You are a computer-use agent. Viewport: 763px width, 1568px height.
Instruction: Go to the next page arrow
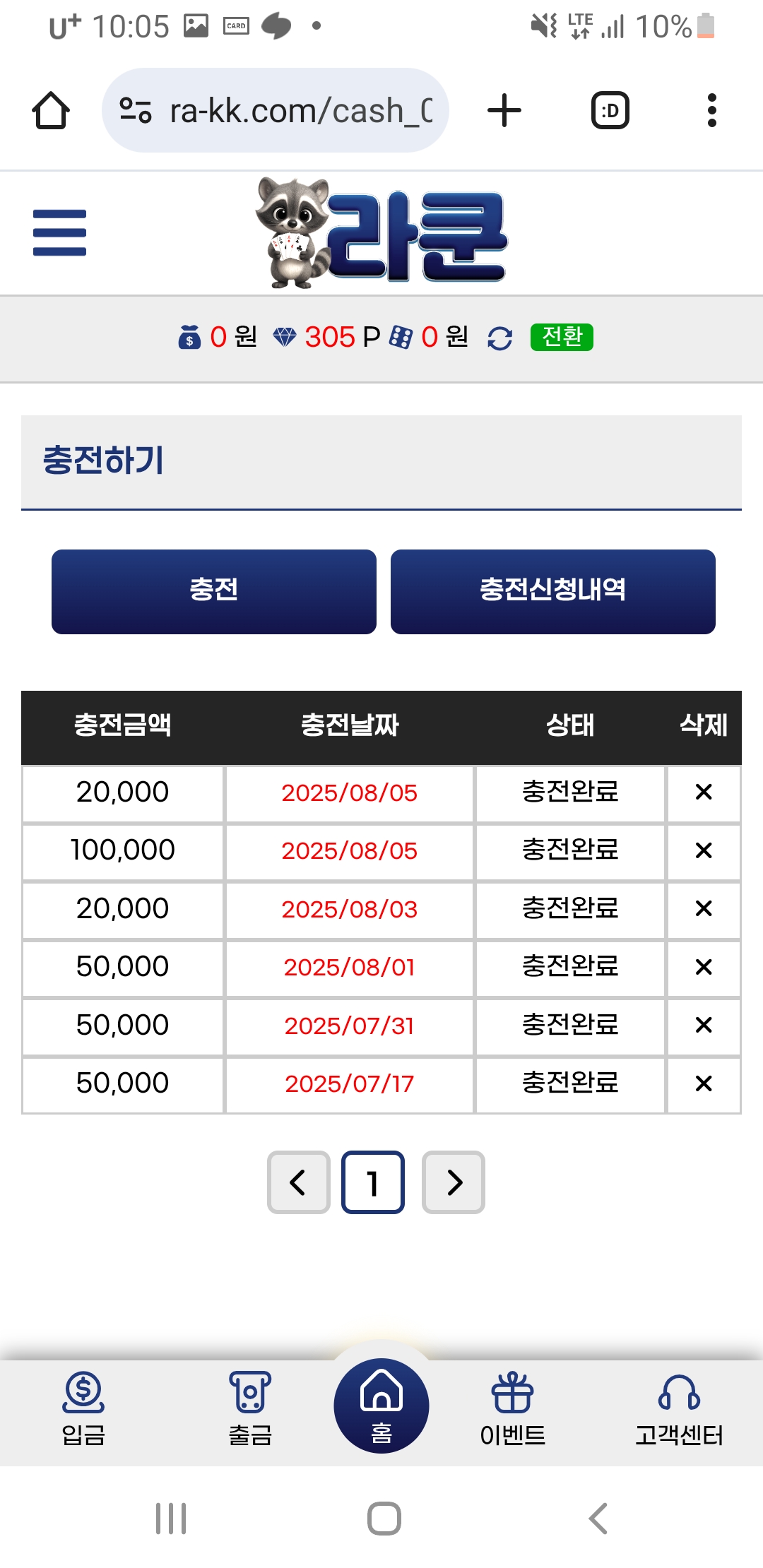(454, 1182)
